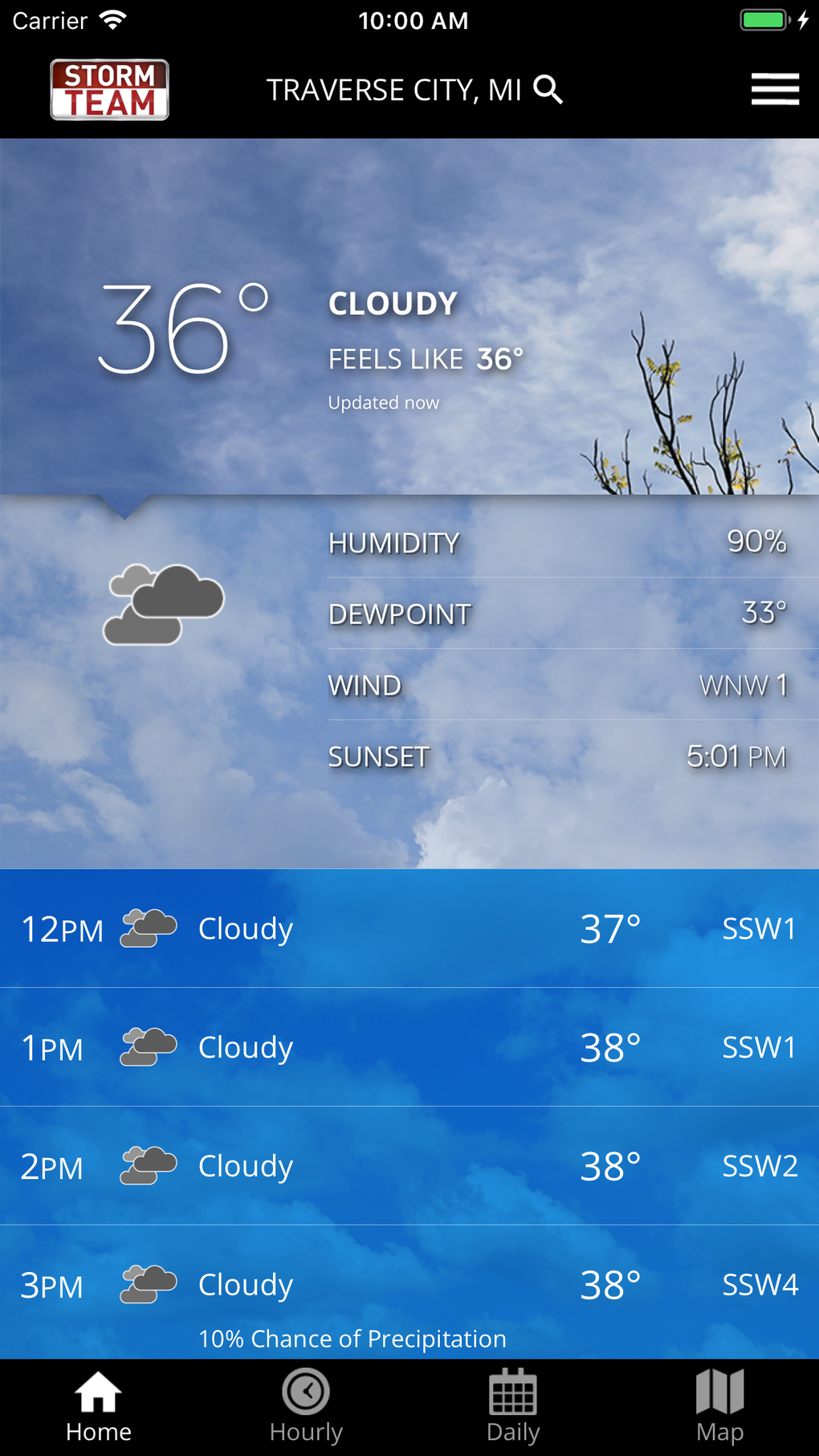Tap the large clouds icon near humidity panel
This screenshot has width=819, height=1456.
click(x=163, y=602)
